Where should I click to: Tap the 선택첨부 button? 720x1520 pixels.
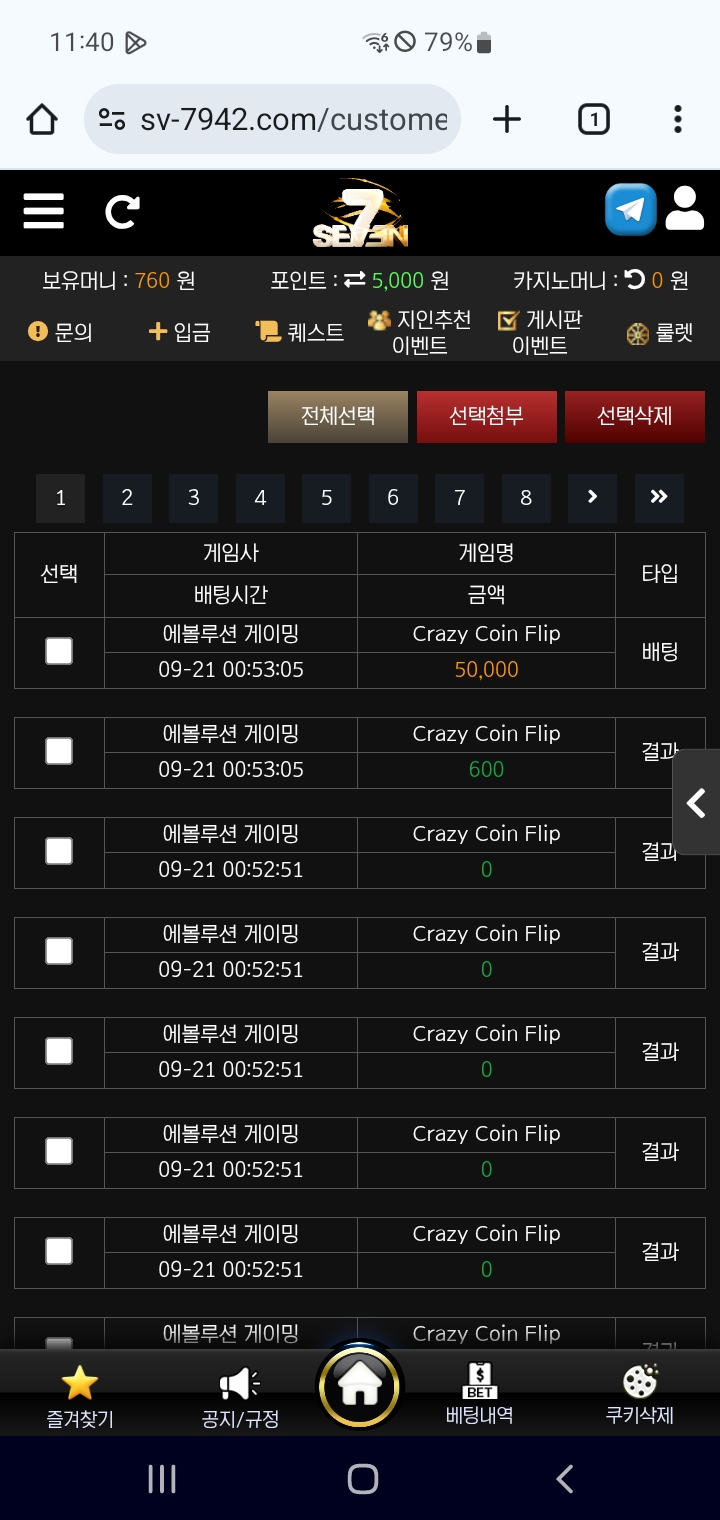(x=486, y=416)
